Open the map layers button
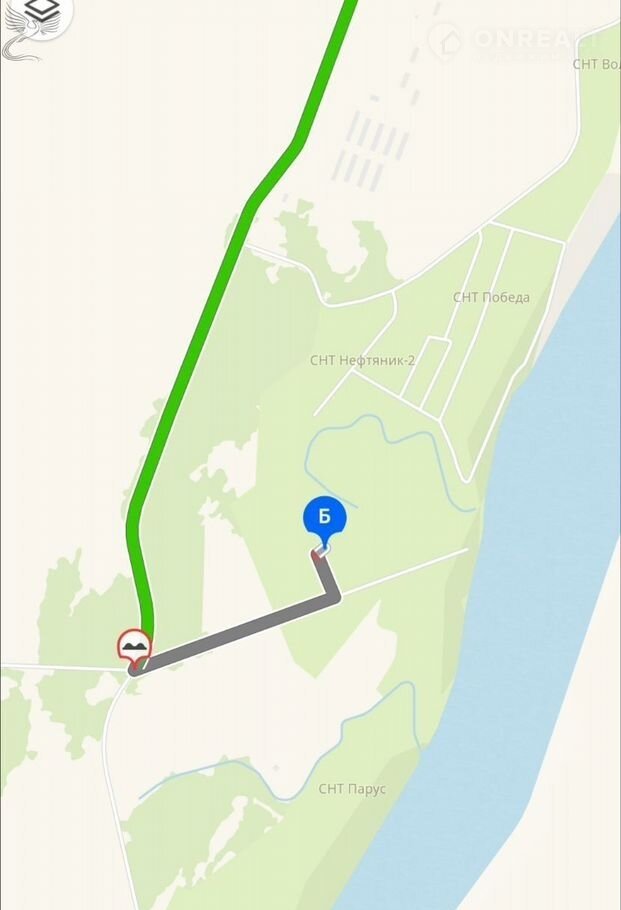Image resolution: width=621 pixels, height=910 pixels. click(x=41, y=11)
